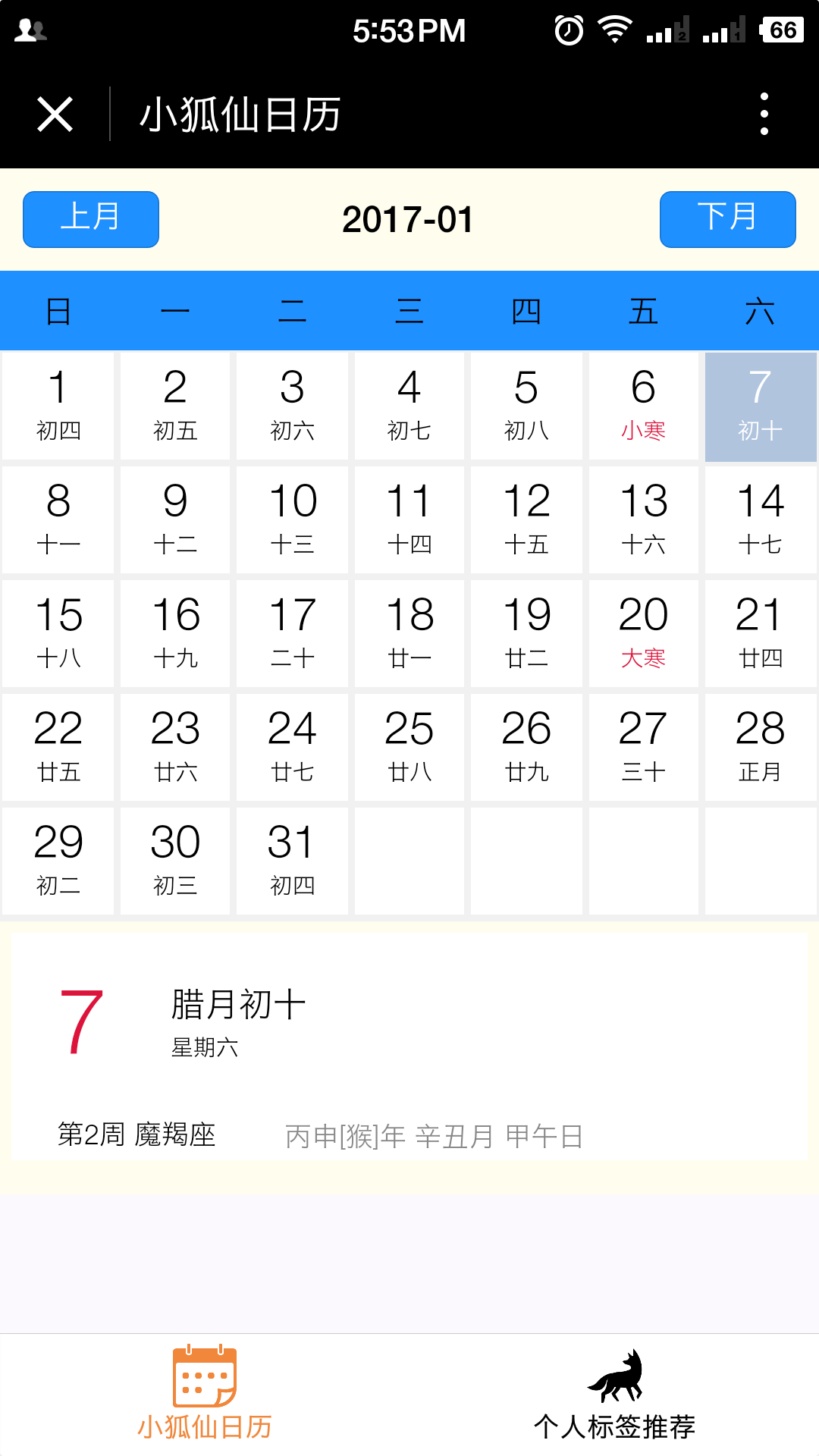Pick January 24 廿七
Viewport: 819px width, 1456px height.
(292, 747)
